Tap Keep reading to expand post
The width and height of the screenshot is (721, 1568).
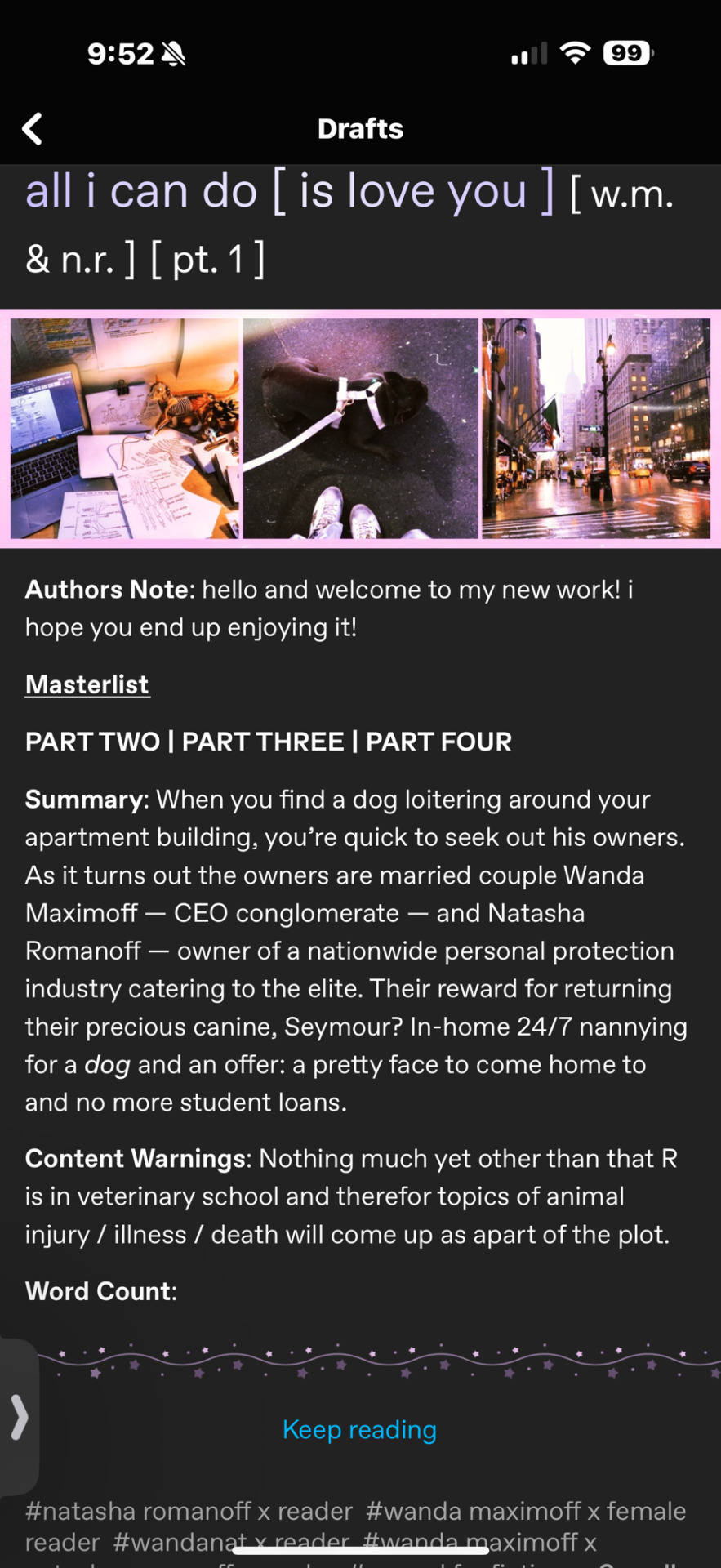tap(359, 1429)
